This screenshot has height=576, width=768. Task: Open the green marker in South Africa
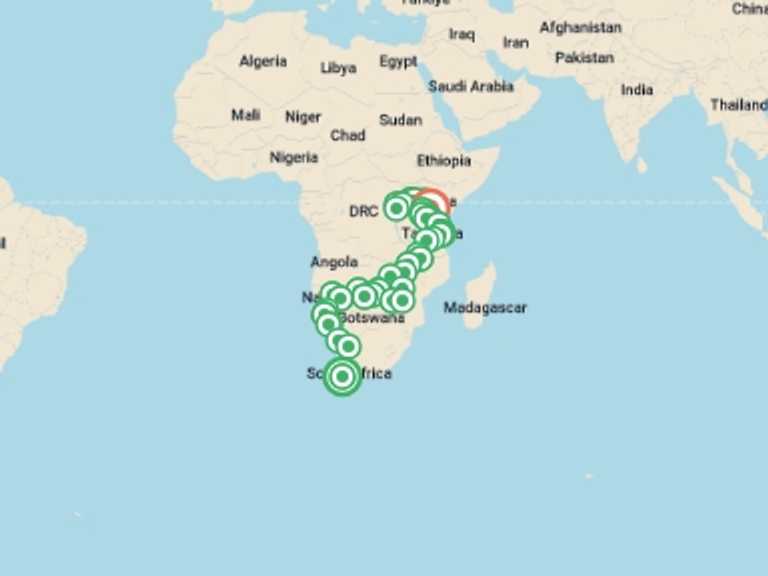pos(343,376)
